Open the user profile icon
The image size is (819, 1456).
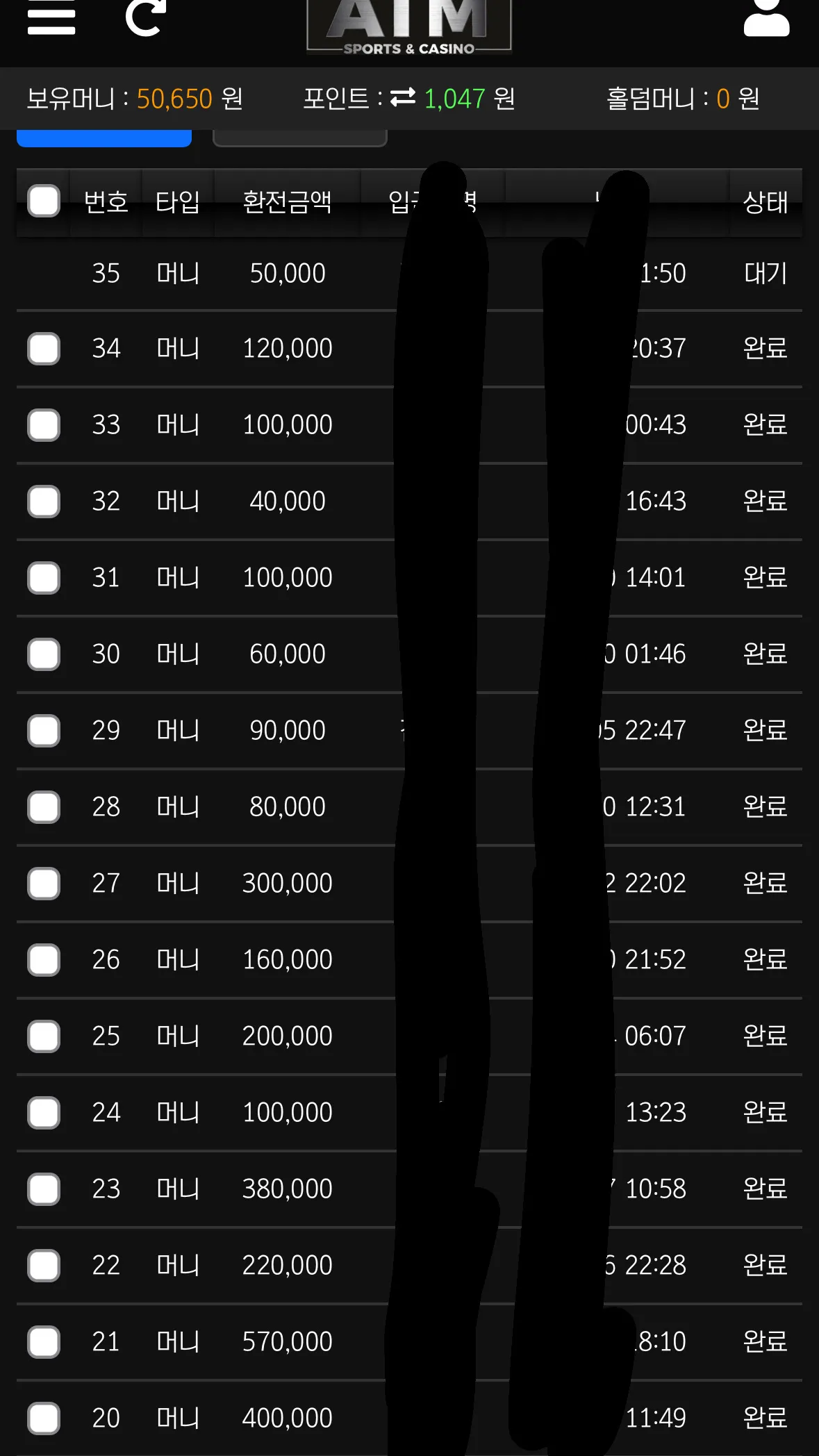coord(767,17)
